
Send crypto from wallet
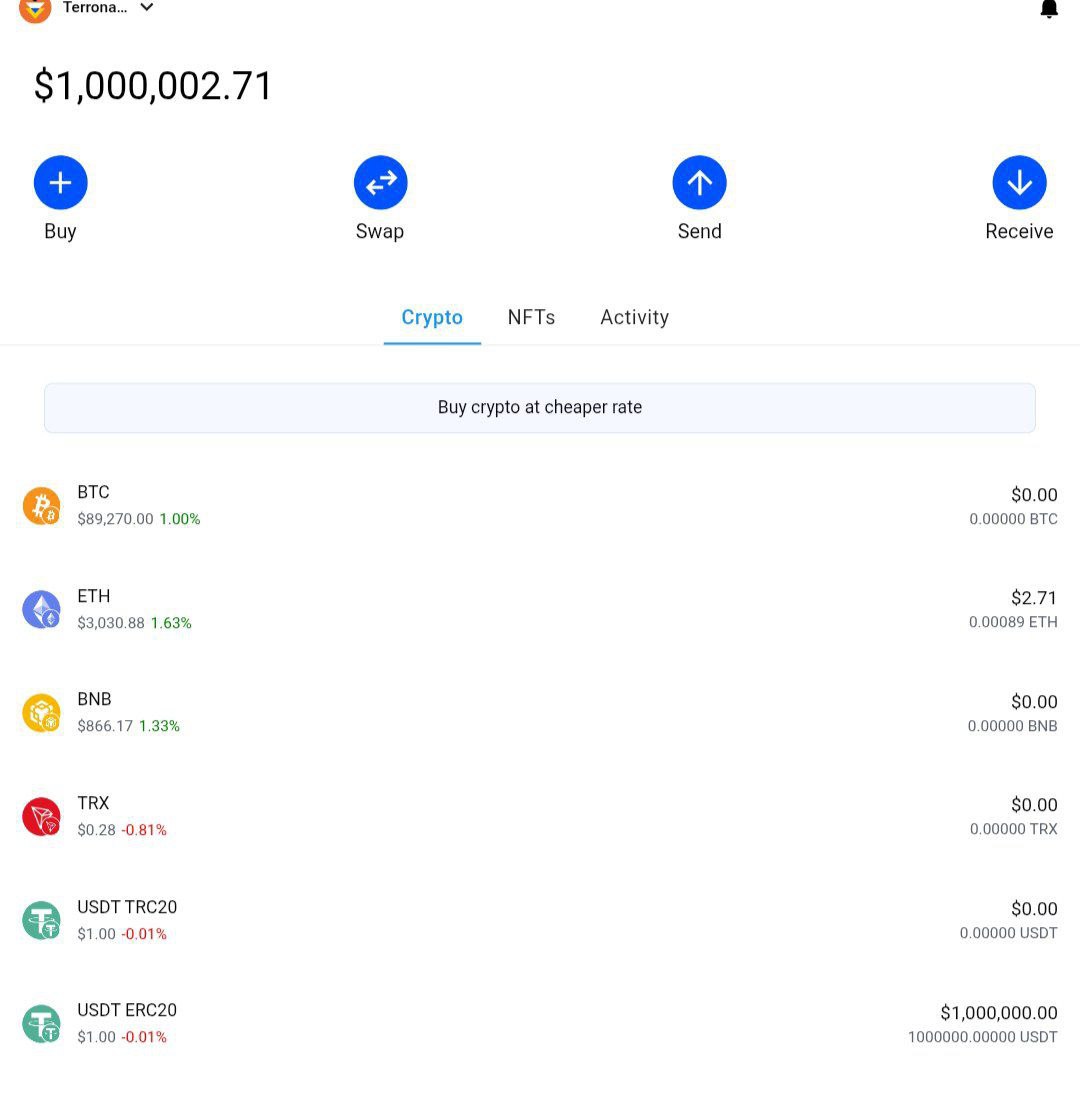coord(699,183)
